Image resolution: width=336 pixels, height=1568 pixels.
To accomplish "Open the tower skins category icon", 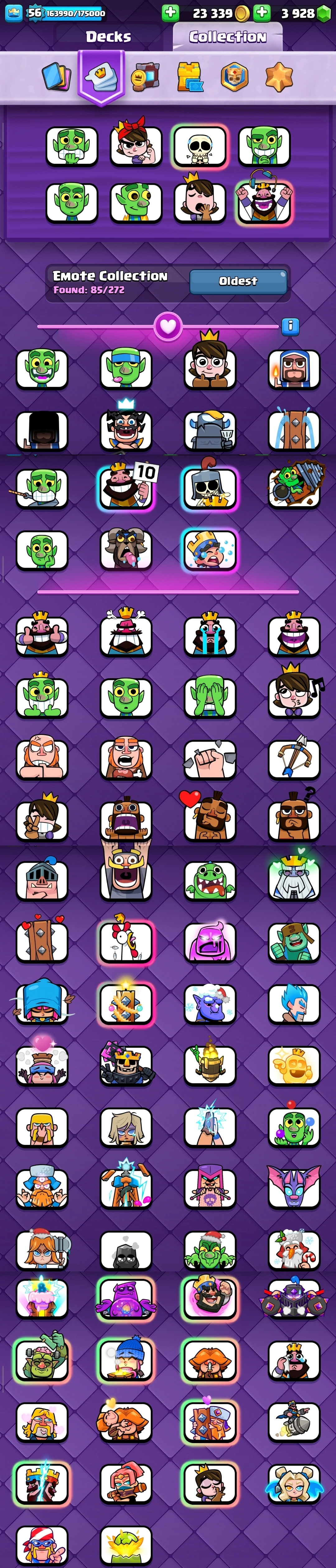I will coord(189,77).
